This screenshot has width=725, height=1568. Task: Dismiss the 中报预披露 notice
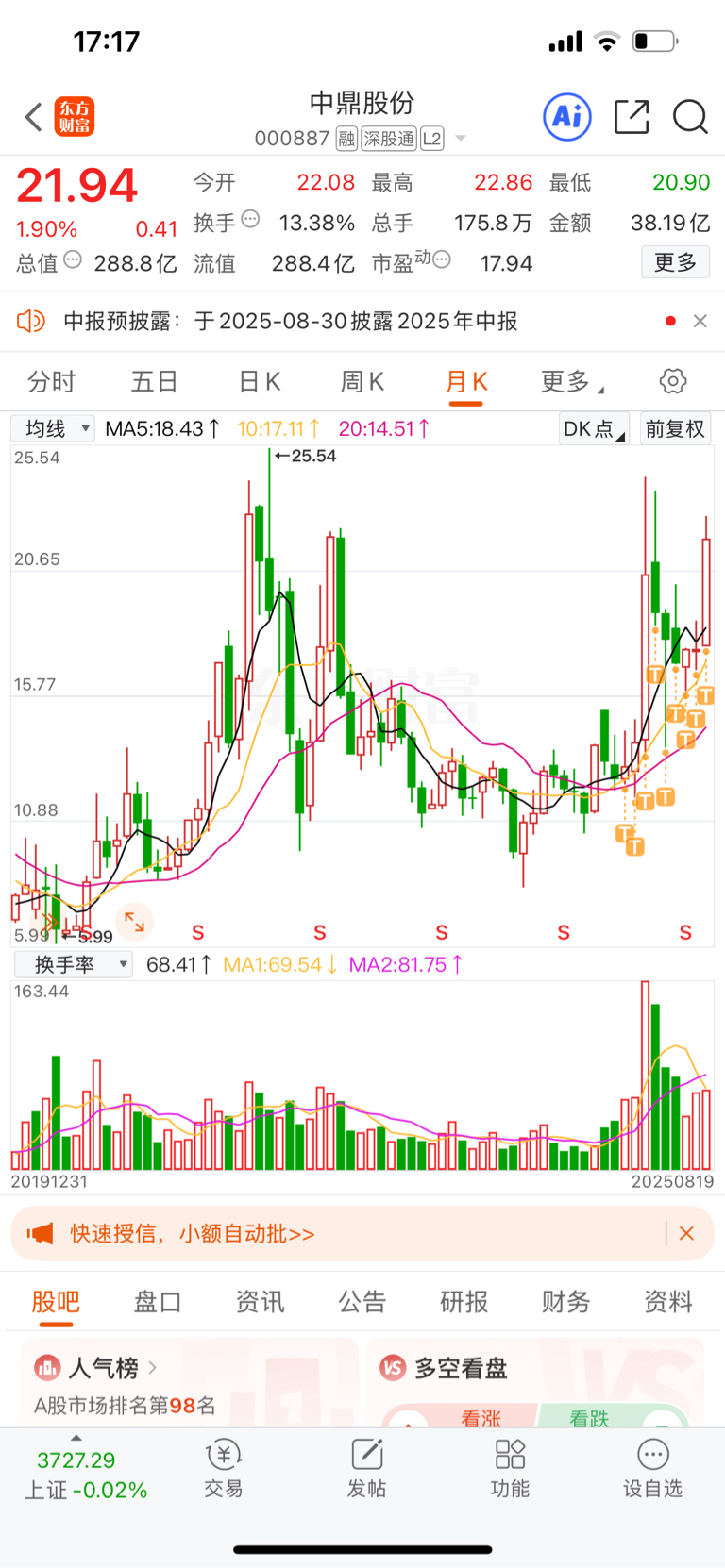pyautogui.click(x=700, y=322)
